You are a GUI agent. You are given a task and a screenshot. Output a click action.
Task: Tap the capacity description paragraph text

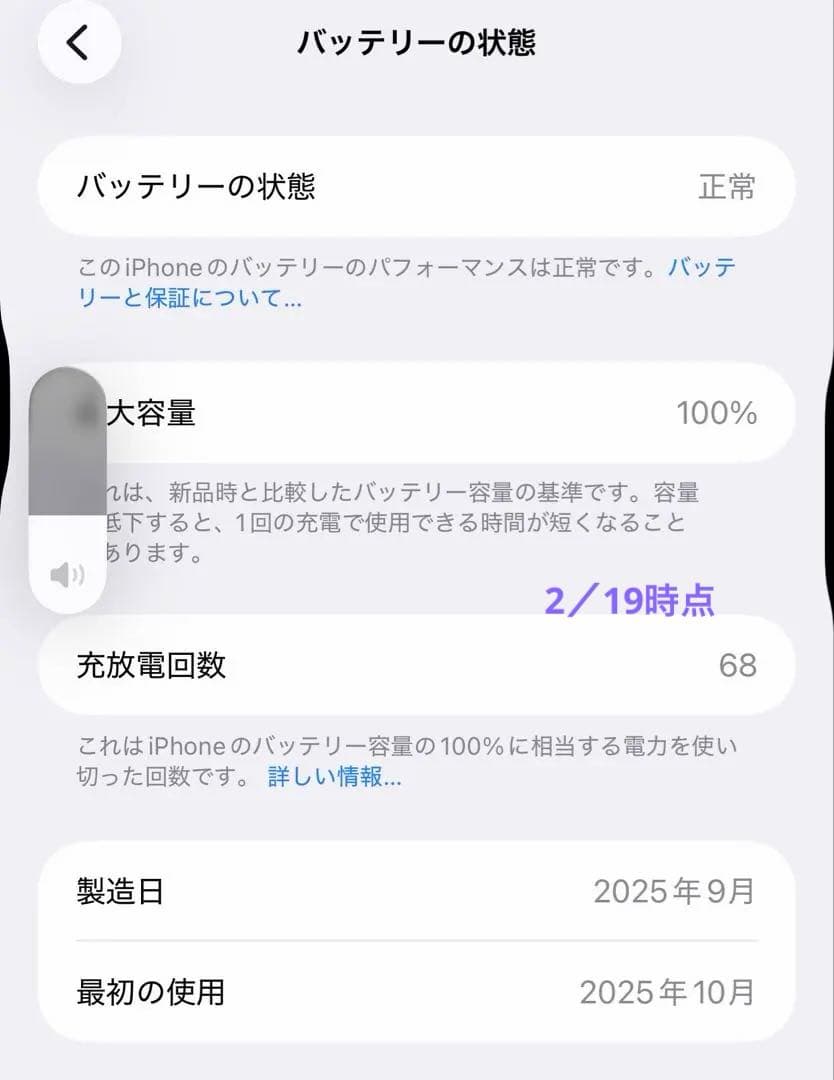click(x=400, y=520)
